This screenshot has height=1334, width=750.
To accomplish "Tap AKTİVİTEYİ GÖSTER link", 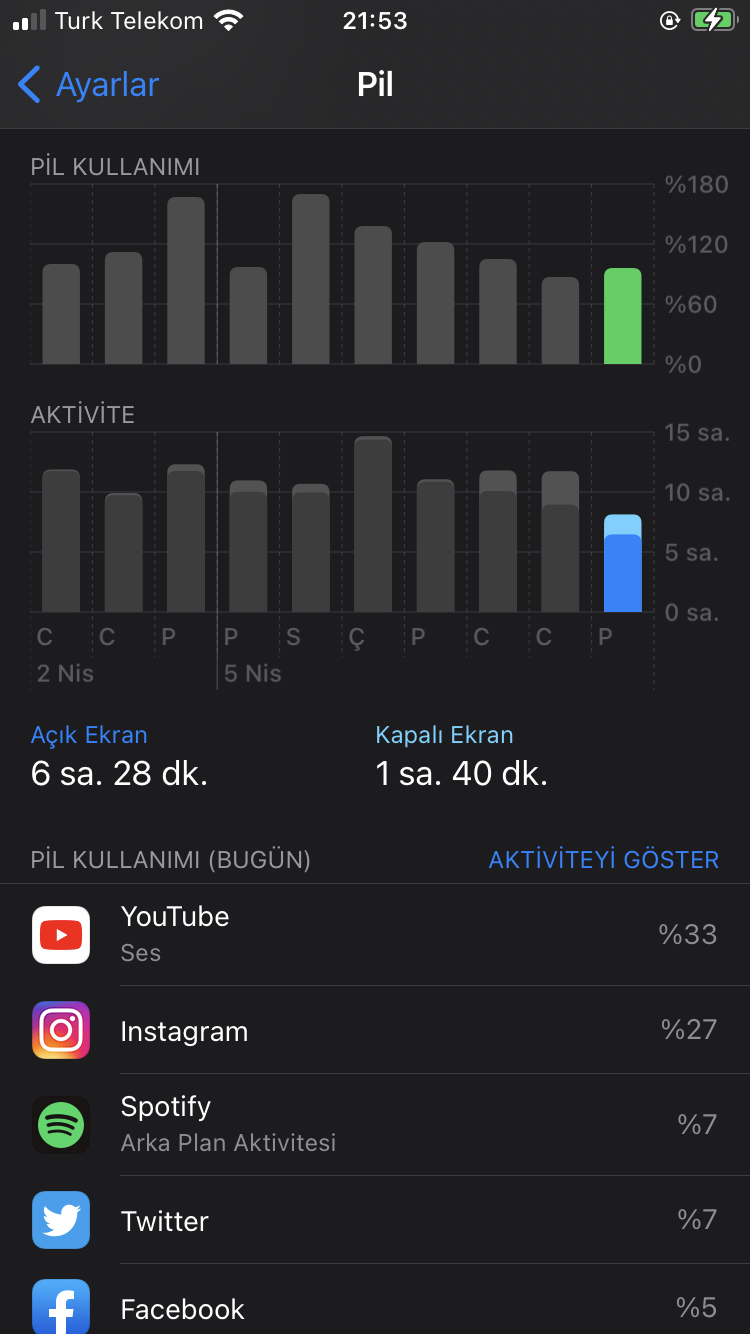I will [x=603, y=860].
